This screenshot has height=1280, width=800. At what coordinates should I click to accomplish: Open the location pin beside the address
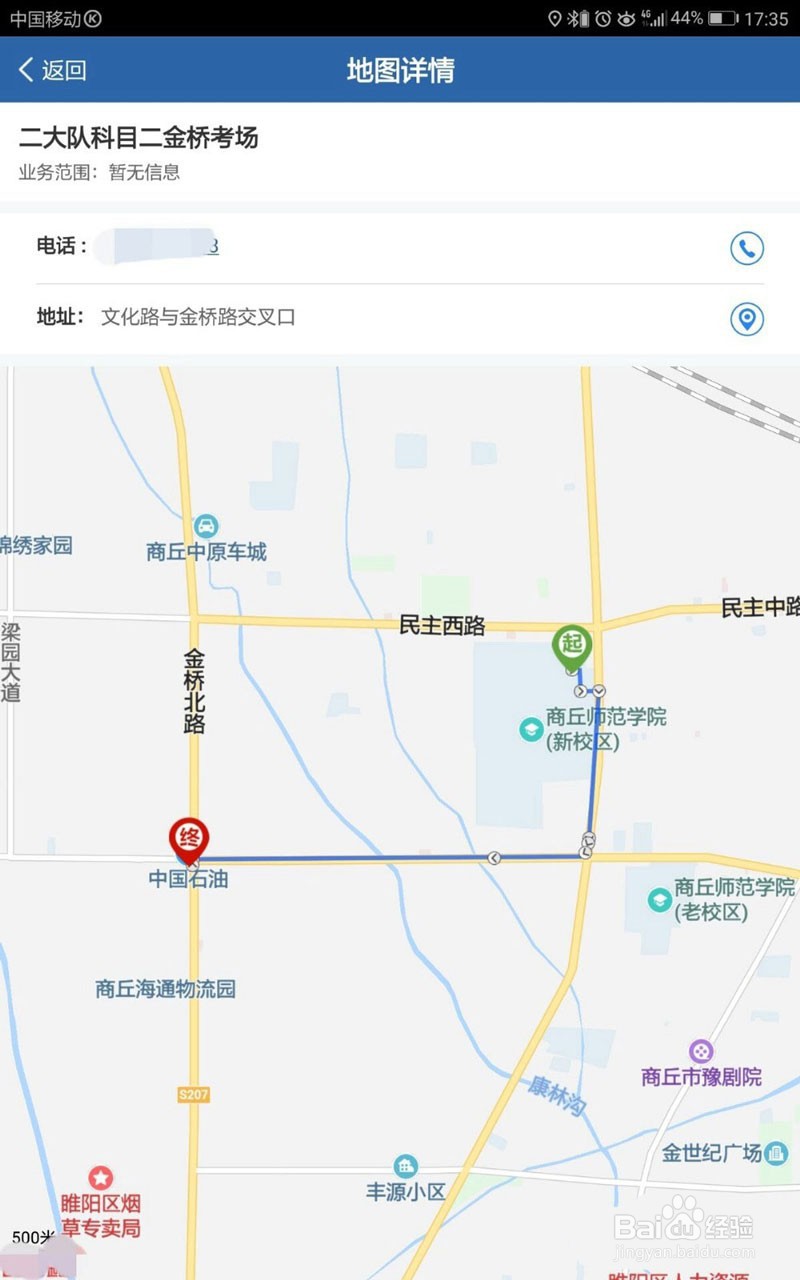(746, 319)
